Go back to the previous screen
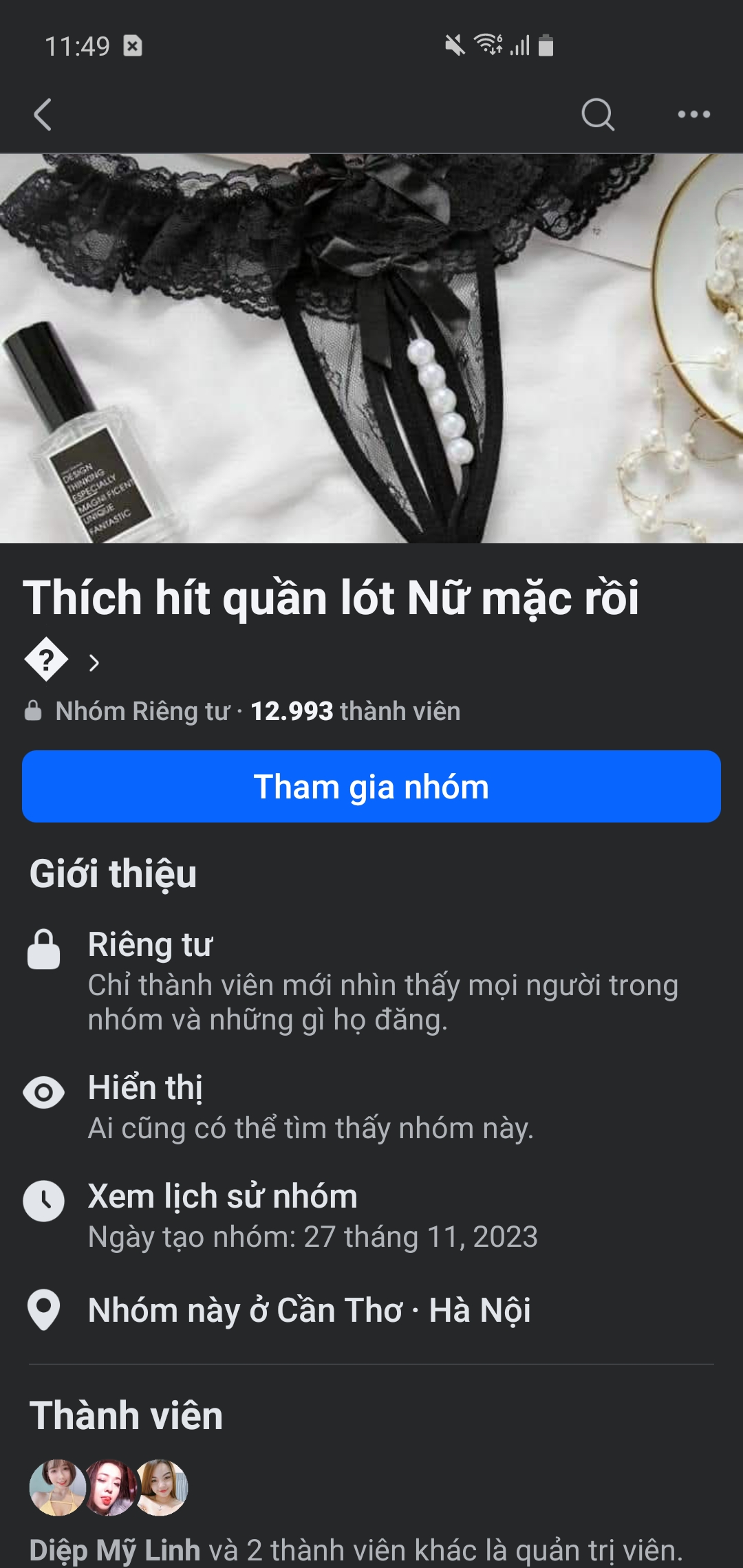This screenshot has height=1568, width=743. (x=43, y=114)
